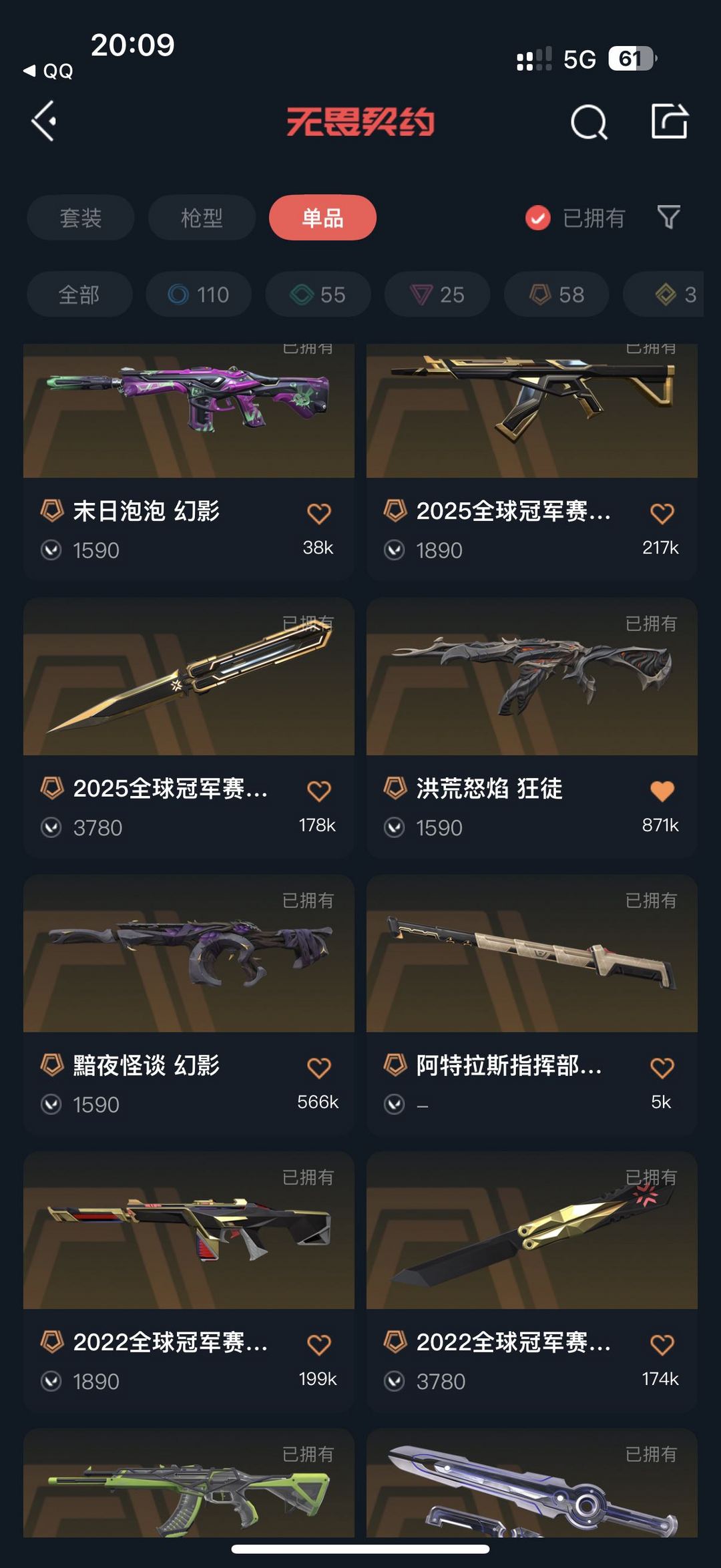
Task: Switch to the 套装 tab
Action: point(81,218)
